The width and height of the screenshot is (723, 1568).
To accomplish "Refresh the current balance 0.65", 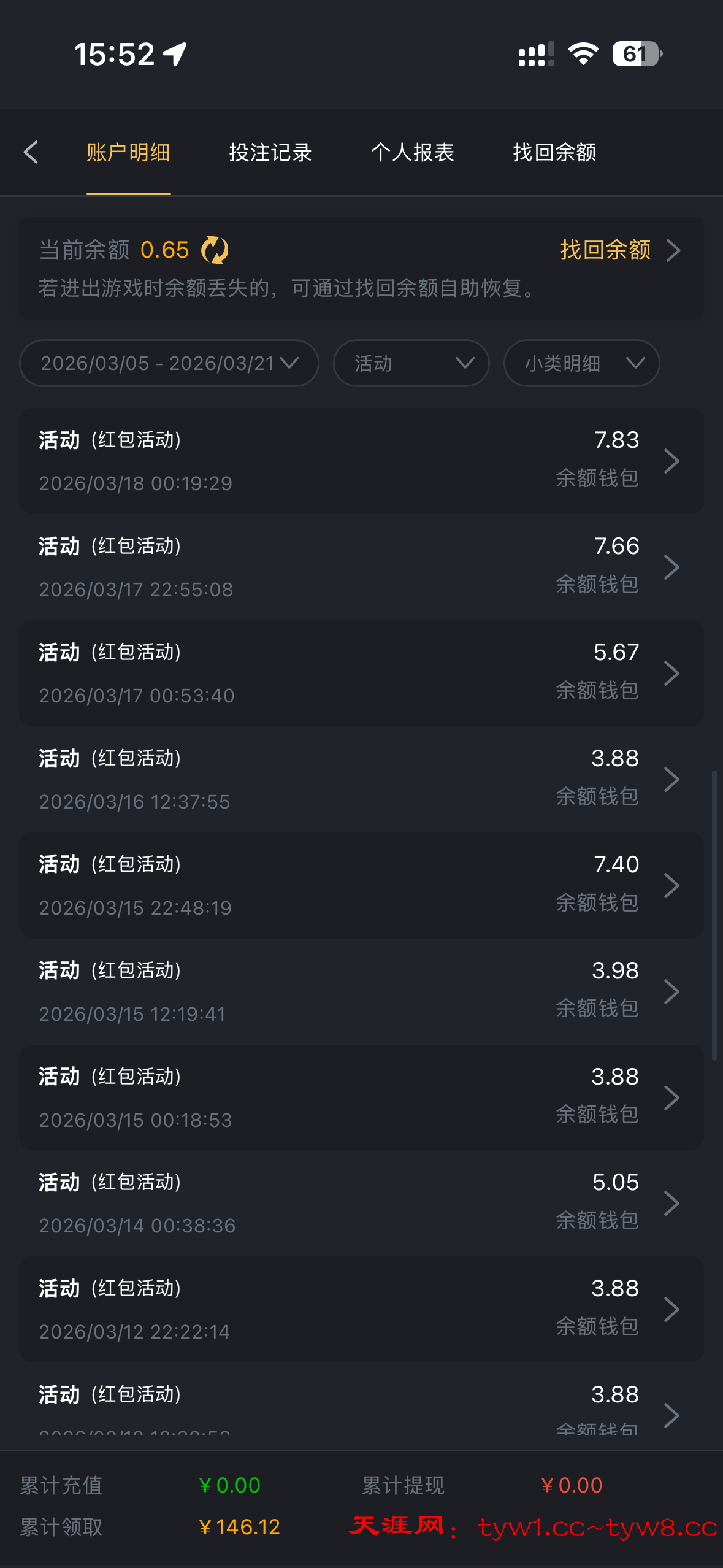I will click(215, 250).
